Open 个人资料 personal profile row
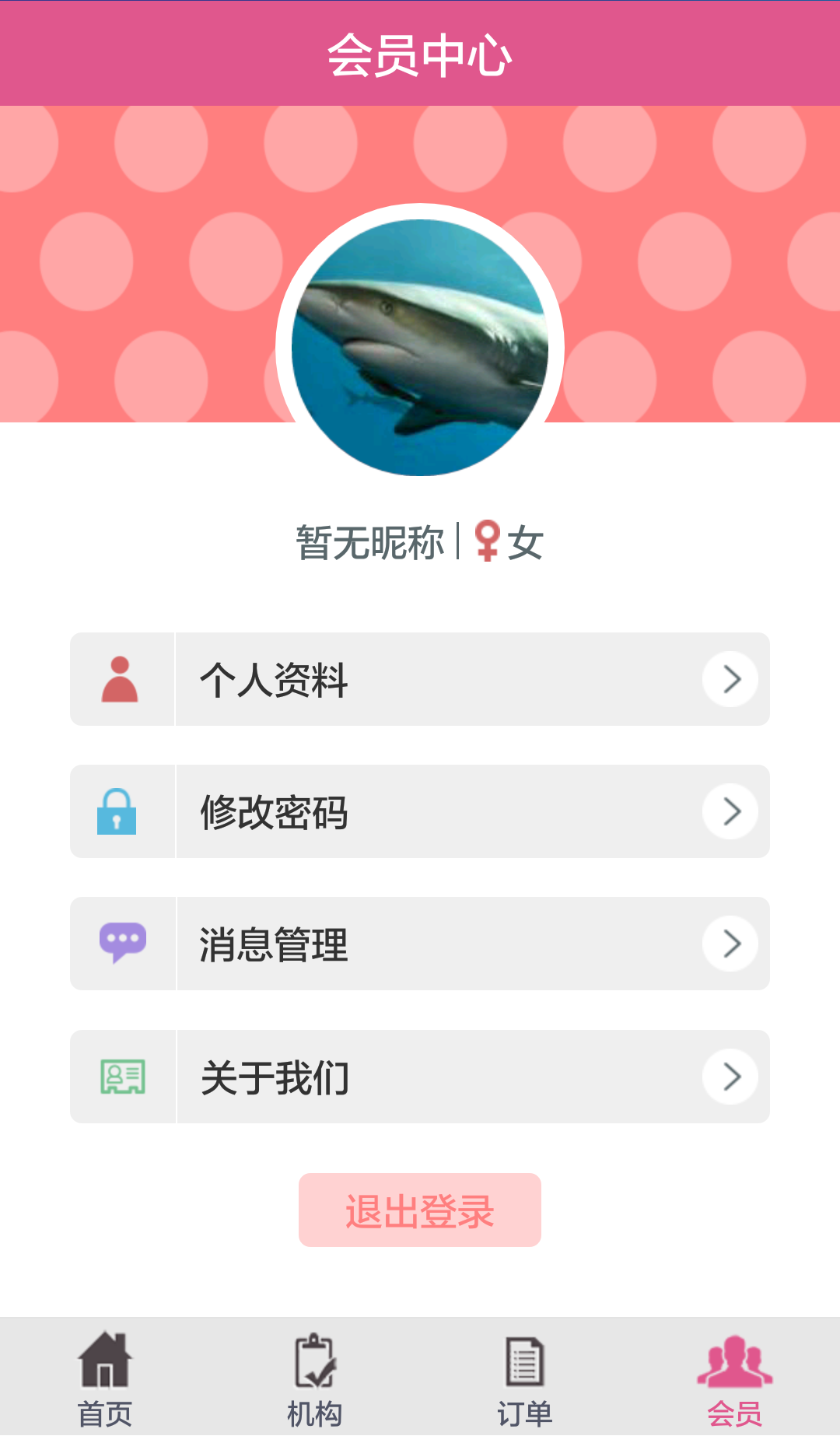The width and height of the screenshot is (840, 1436). point(420,679)
